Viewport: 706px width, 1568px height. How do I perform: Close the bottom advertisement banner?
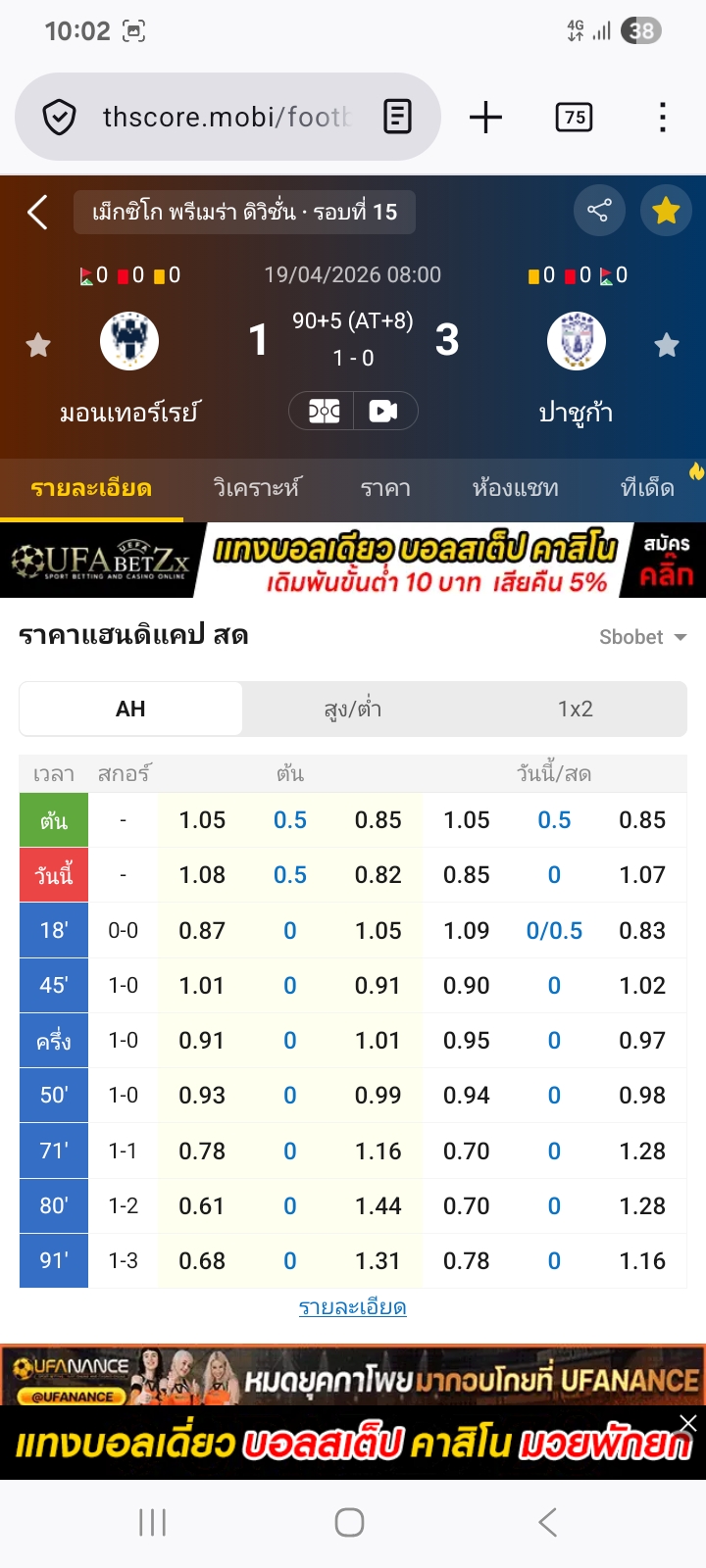click(x=688, y=1423)
